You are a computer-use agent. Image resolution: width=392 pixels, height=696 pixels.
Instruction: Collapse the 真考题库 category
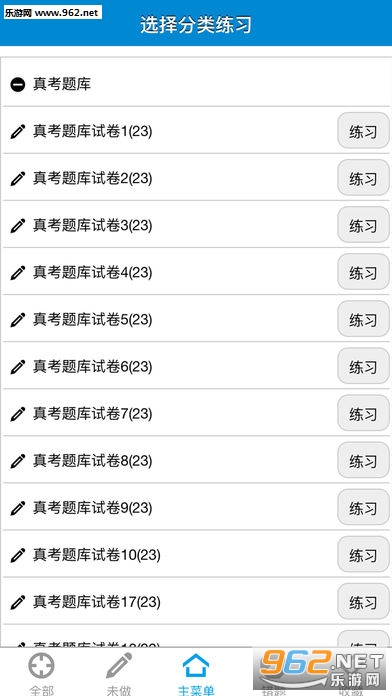(18, 84)
